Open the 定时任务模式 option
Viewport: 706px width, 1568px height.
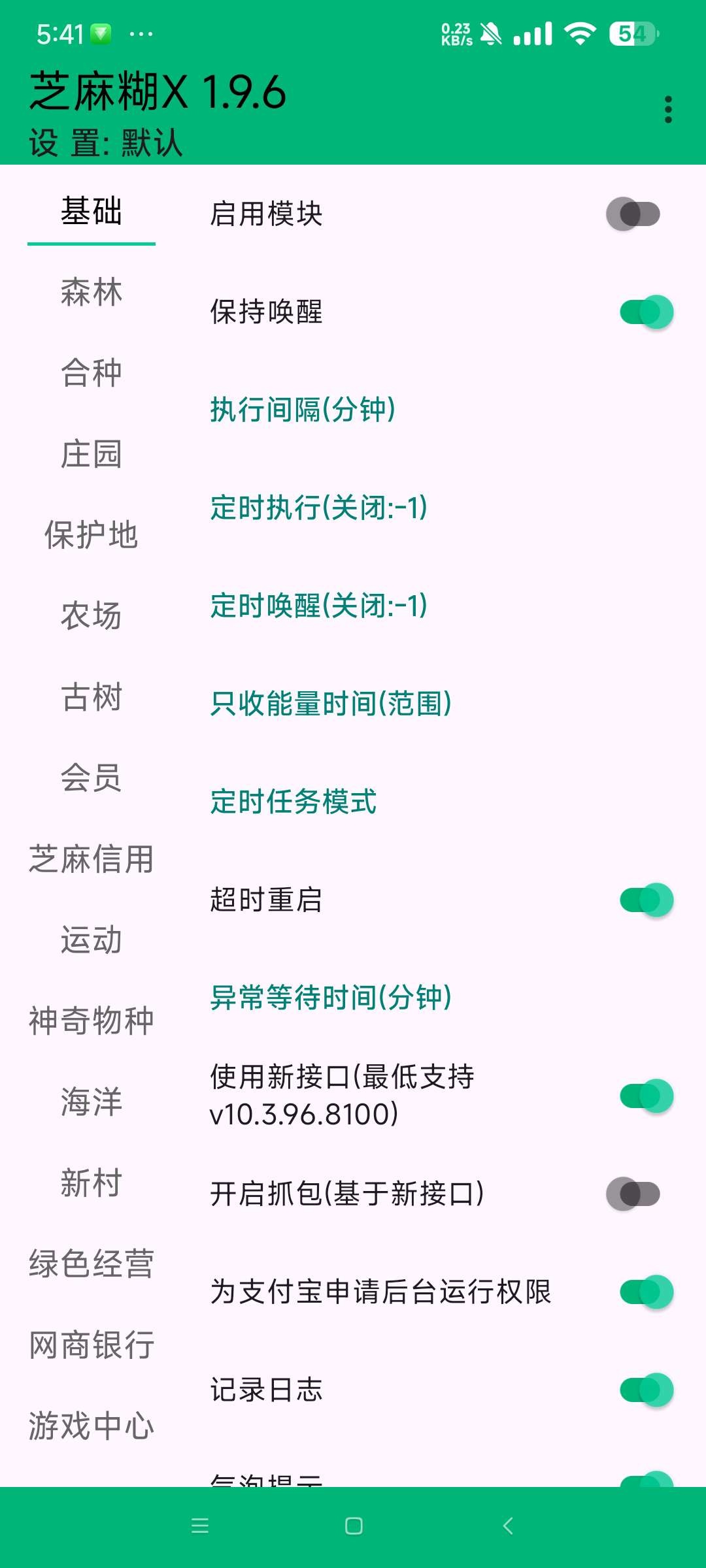click(293, 802)
